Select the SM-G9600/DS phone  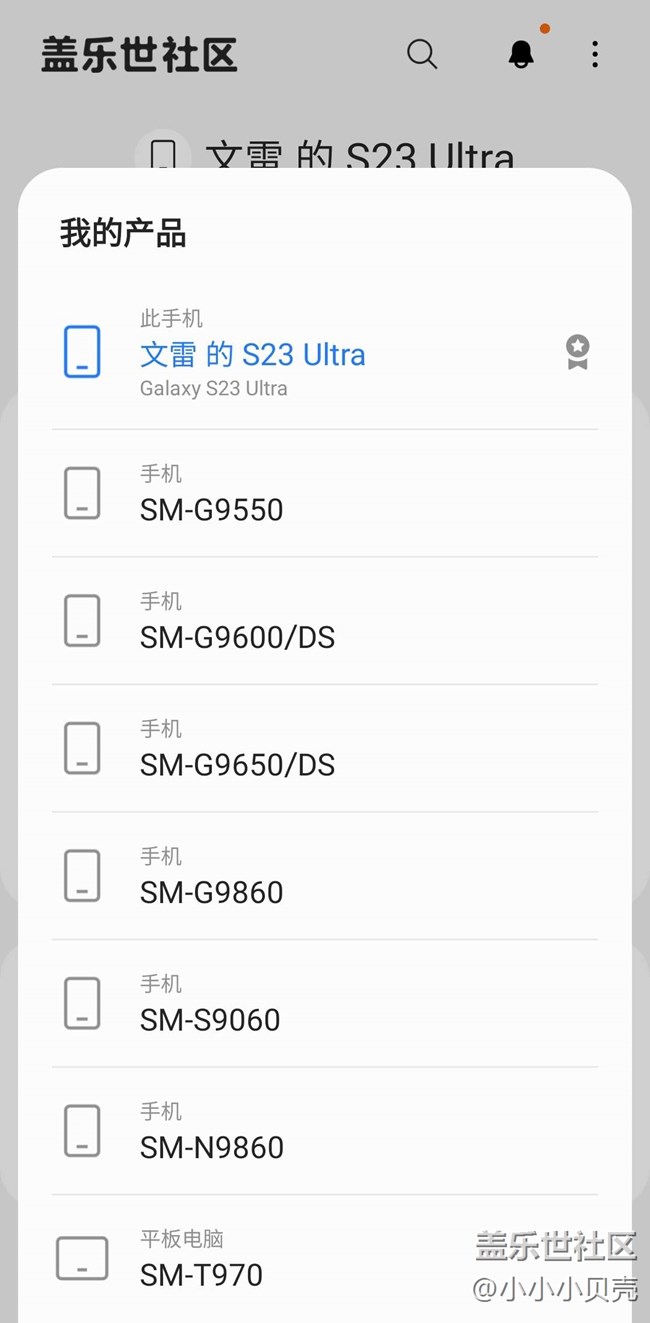[238, 637]
